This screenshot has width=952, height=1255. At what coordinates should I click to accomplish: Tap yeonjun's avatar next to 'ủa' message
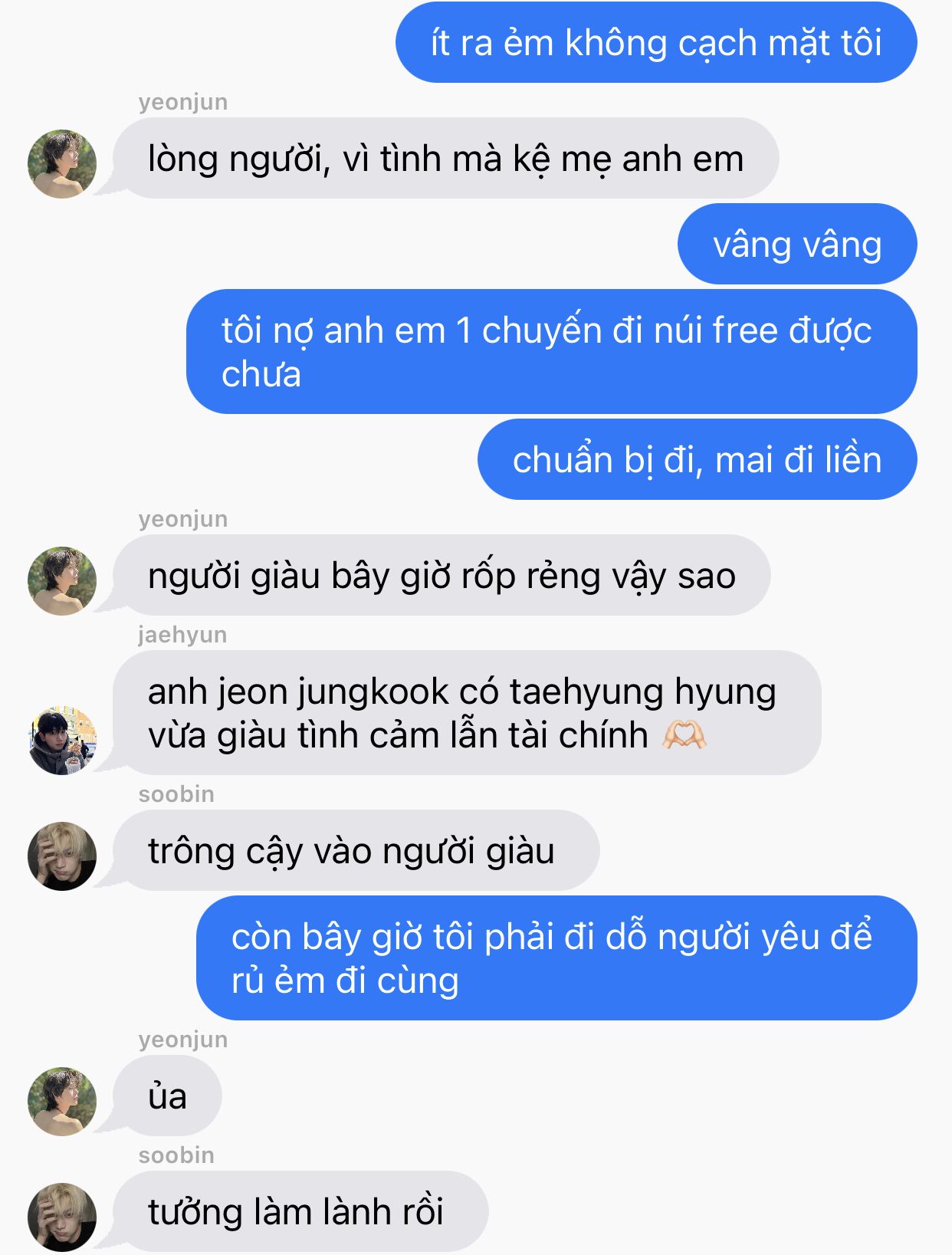(x=62, y=1101)
